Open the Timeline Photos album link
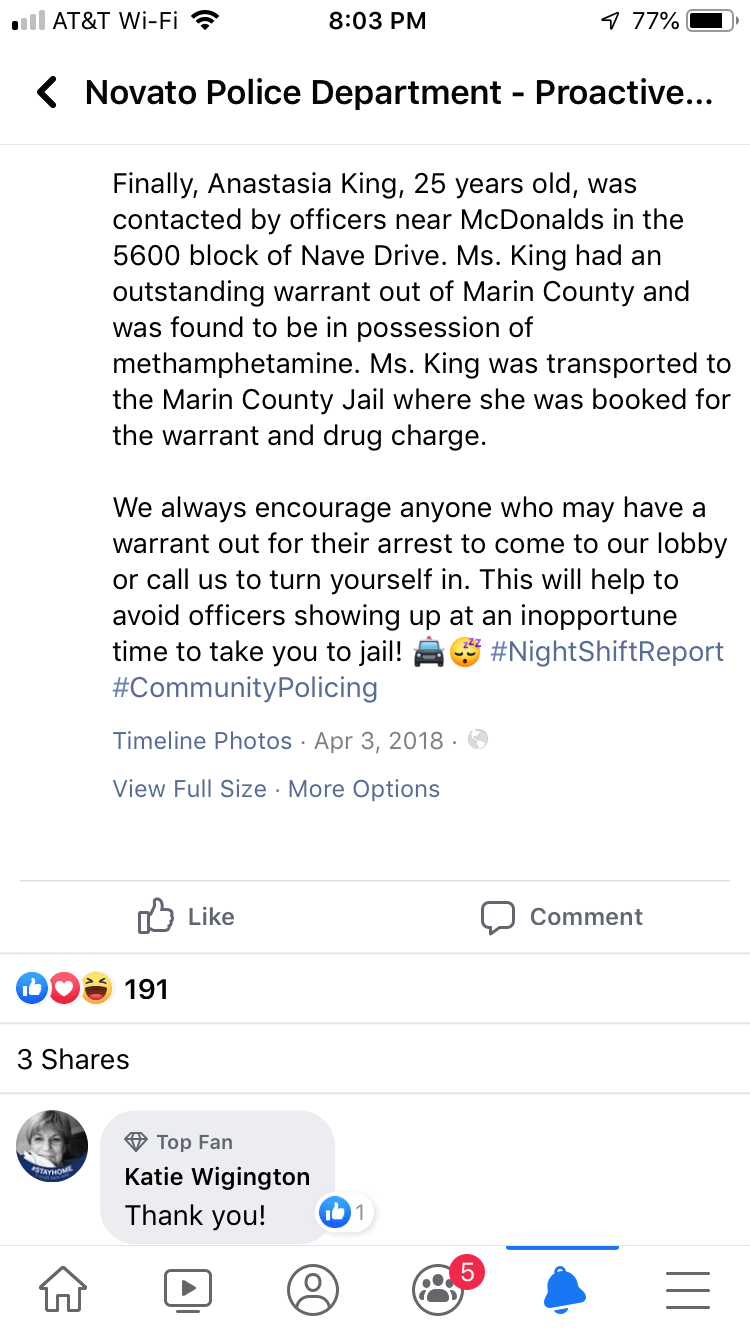750x1334 pixels. (x=202, y=741)
